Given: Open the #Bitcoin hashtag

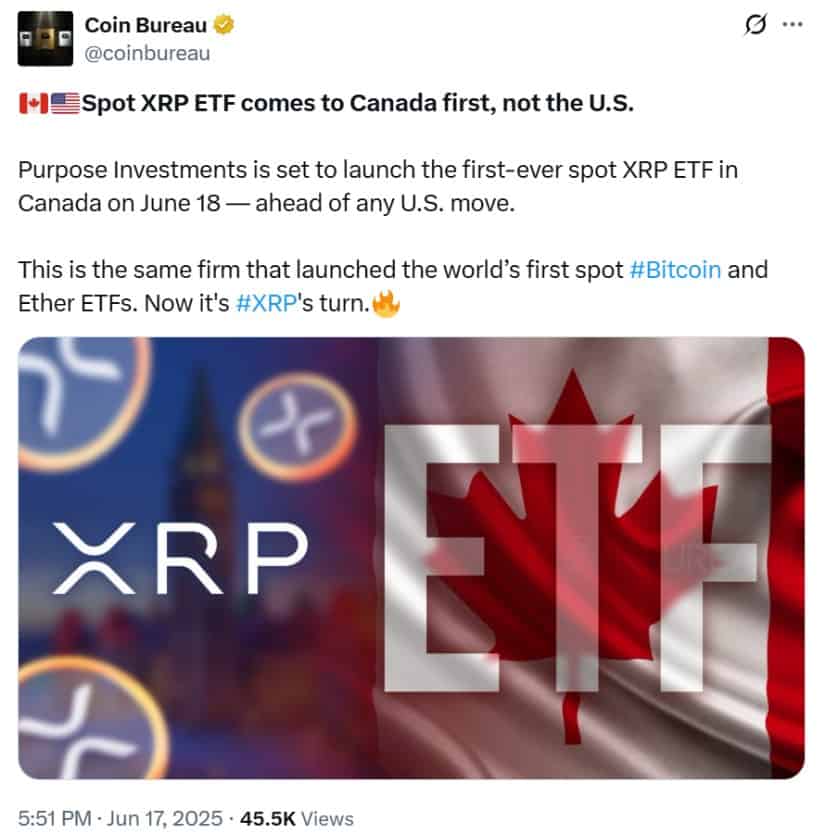Looking at the screenshot, I should click(x=675, y=270).
